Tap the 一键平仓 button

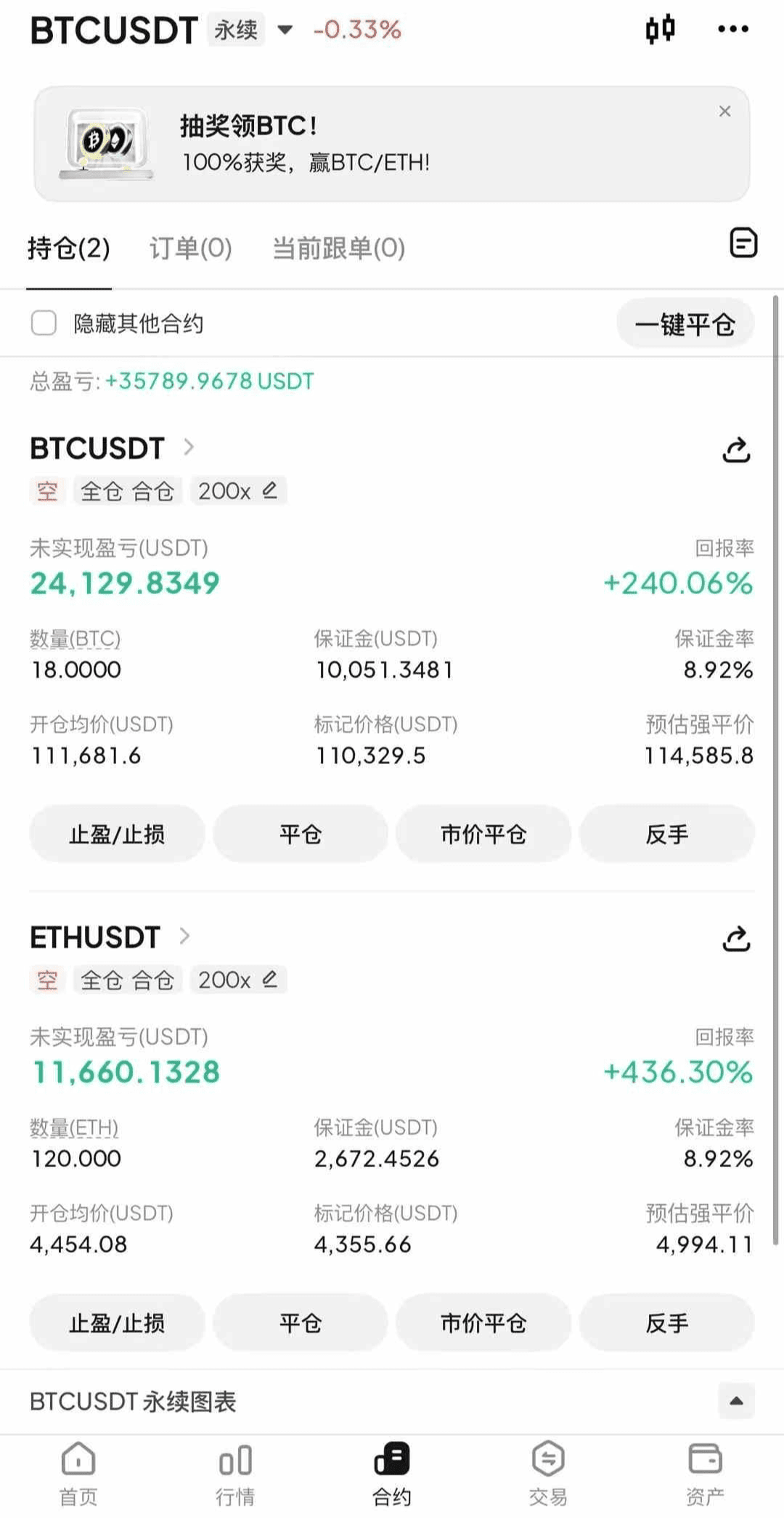685,324
